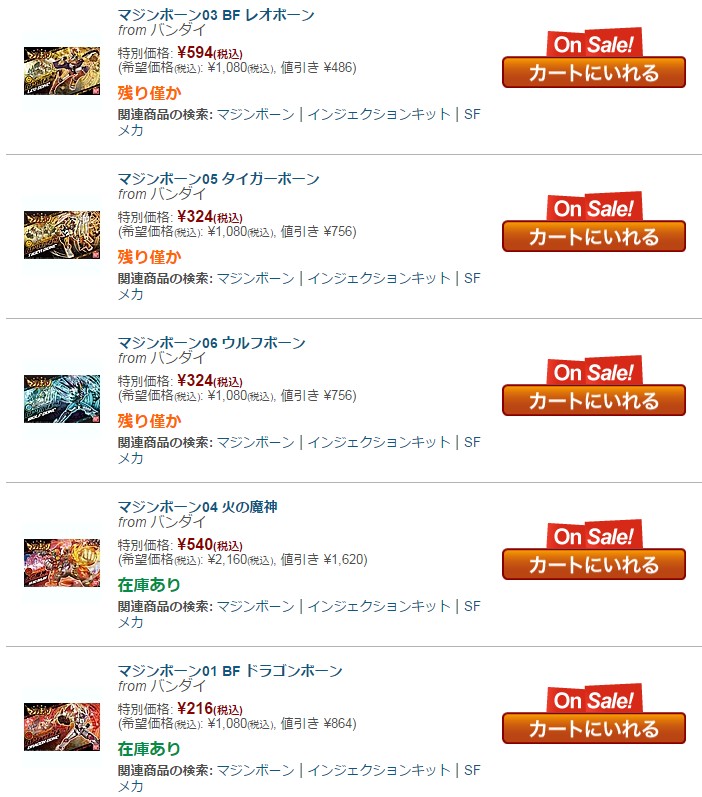Search related マジンボーン under タイガーボーン
This screenshot has width=702, height=797.
tap(255, 278)
